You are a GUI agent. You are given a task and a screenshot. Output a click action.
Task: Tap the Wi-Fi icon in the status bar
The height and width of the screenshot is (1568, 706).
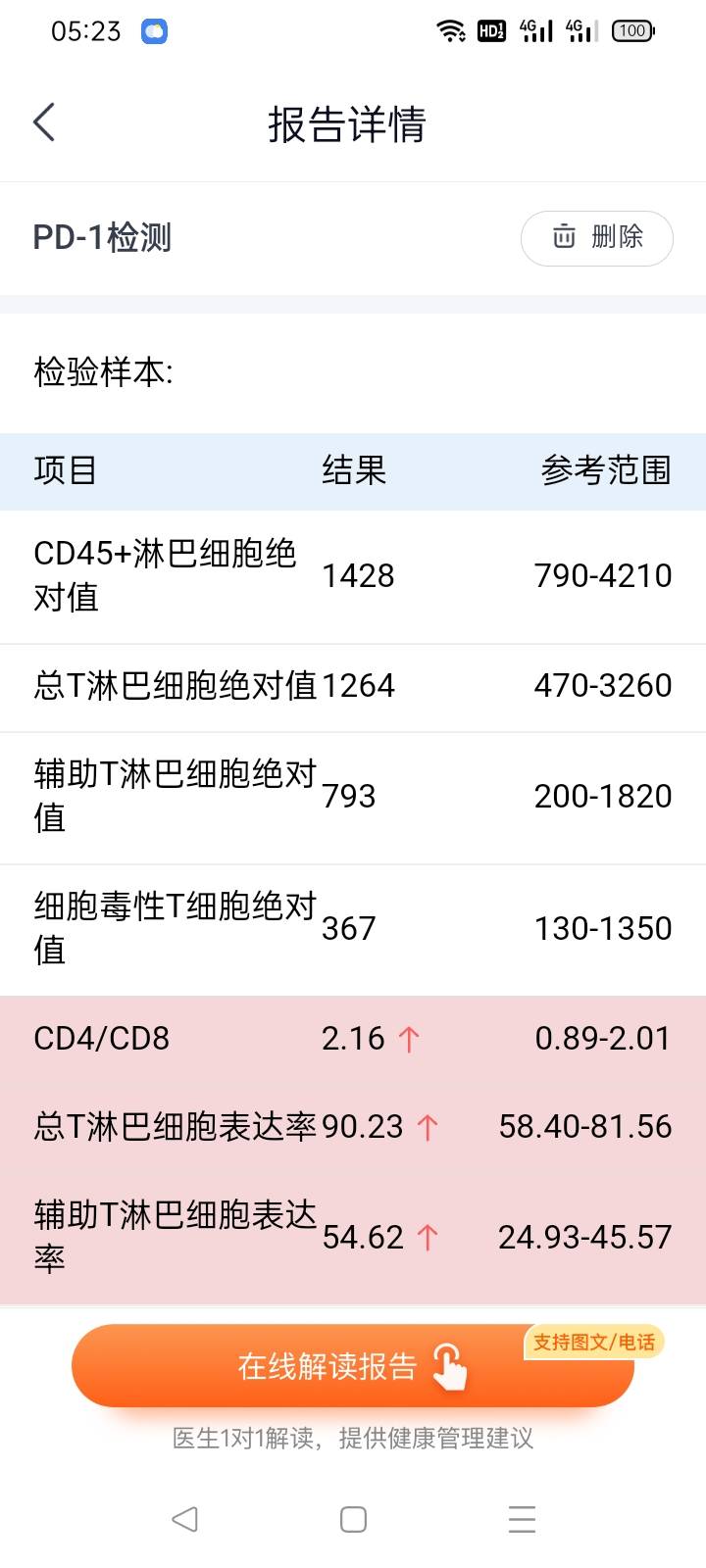pos(450,30)
